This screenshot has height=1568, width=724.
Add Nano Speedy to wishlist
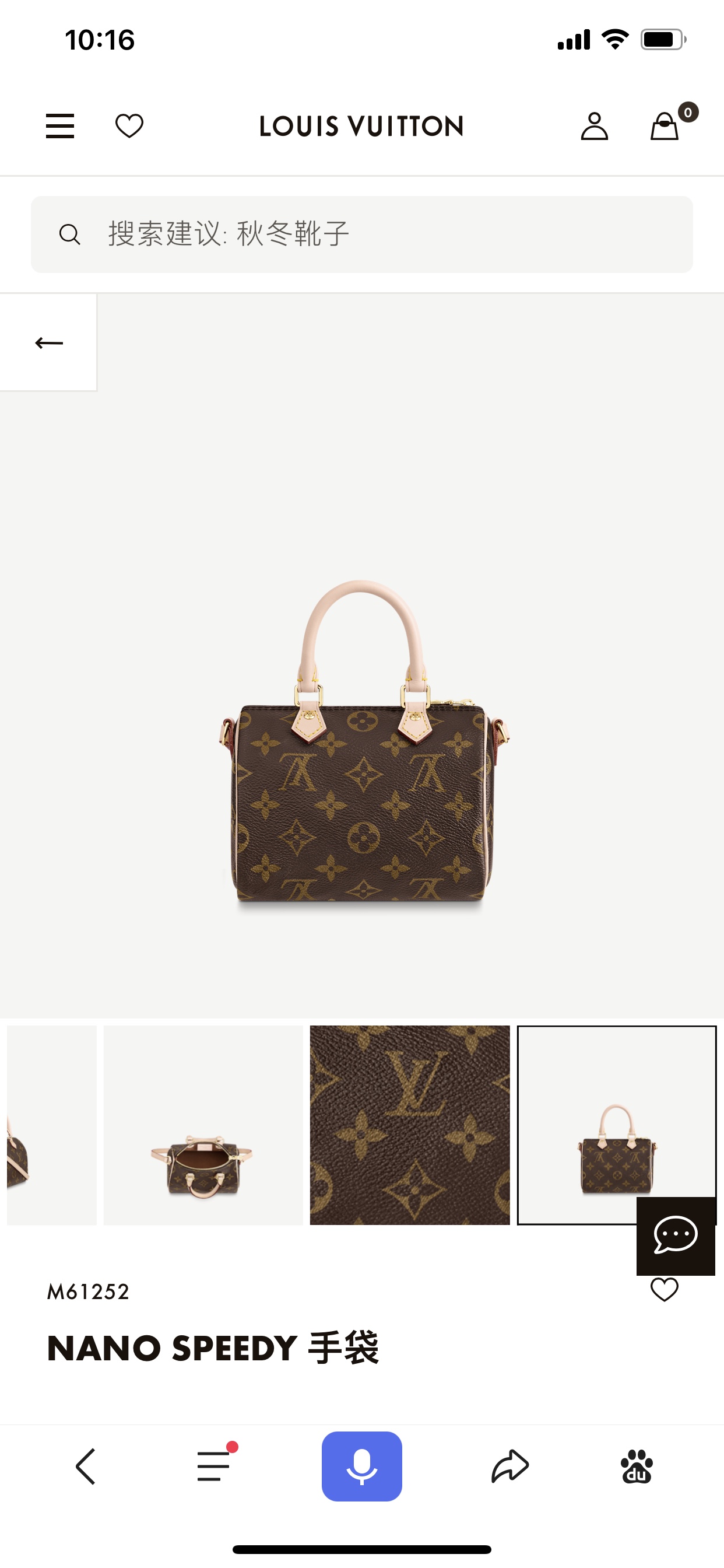click(x=664, y=1289)
